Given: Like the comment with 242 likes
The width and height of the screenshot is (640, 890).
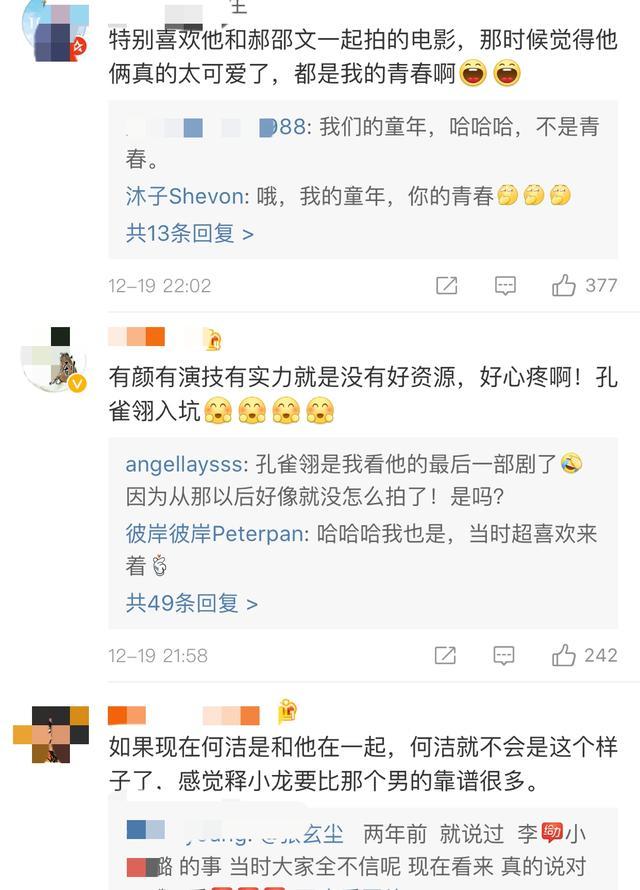Looking at the screenshot, I should tap(564, 655).
